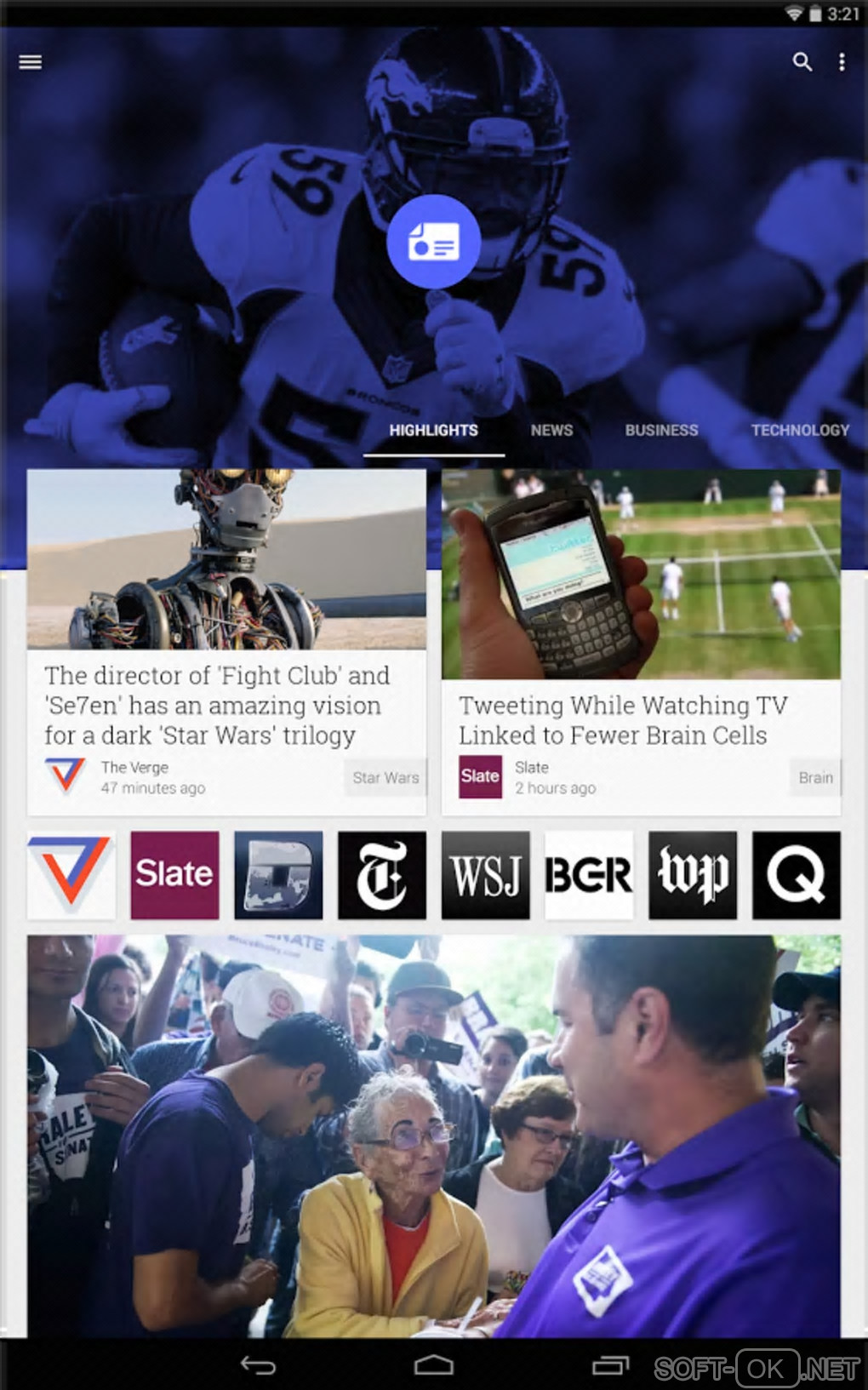Viewport: 868px width, 1390px height.
Task: Open the overflow menu
Action: 842,62
